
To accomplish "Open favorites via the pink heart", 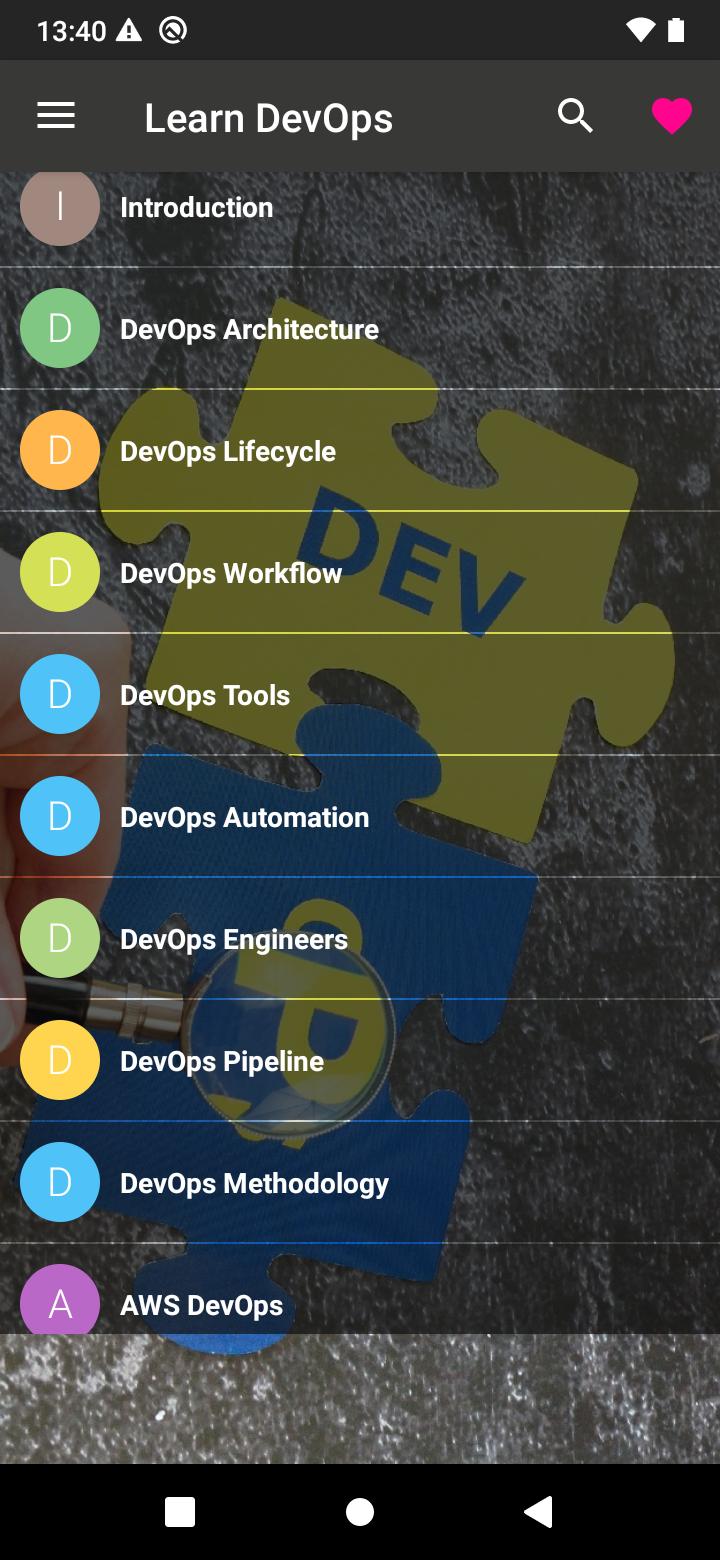I will 671,117.
